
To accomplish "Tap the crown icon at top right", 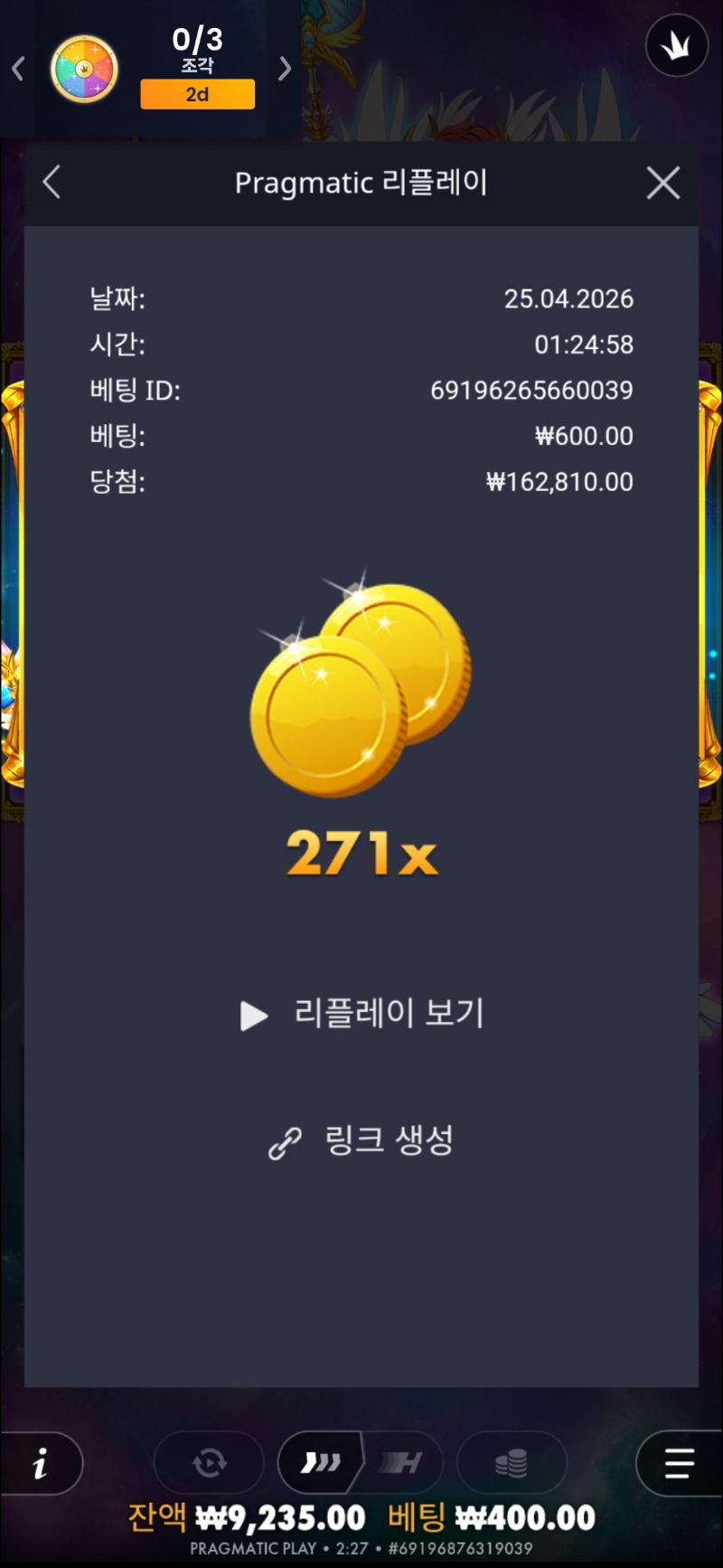I will [x=677, y=46].
